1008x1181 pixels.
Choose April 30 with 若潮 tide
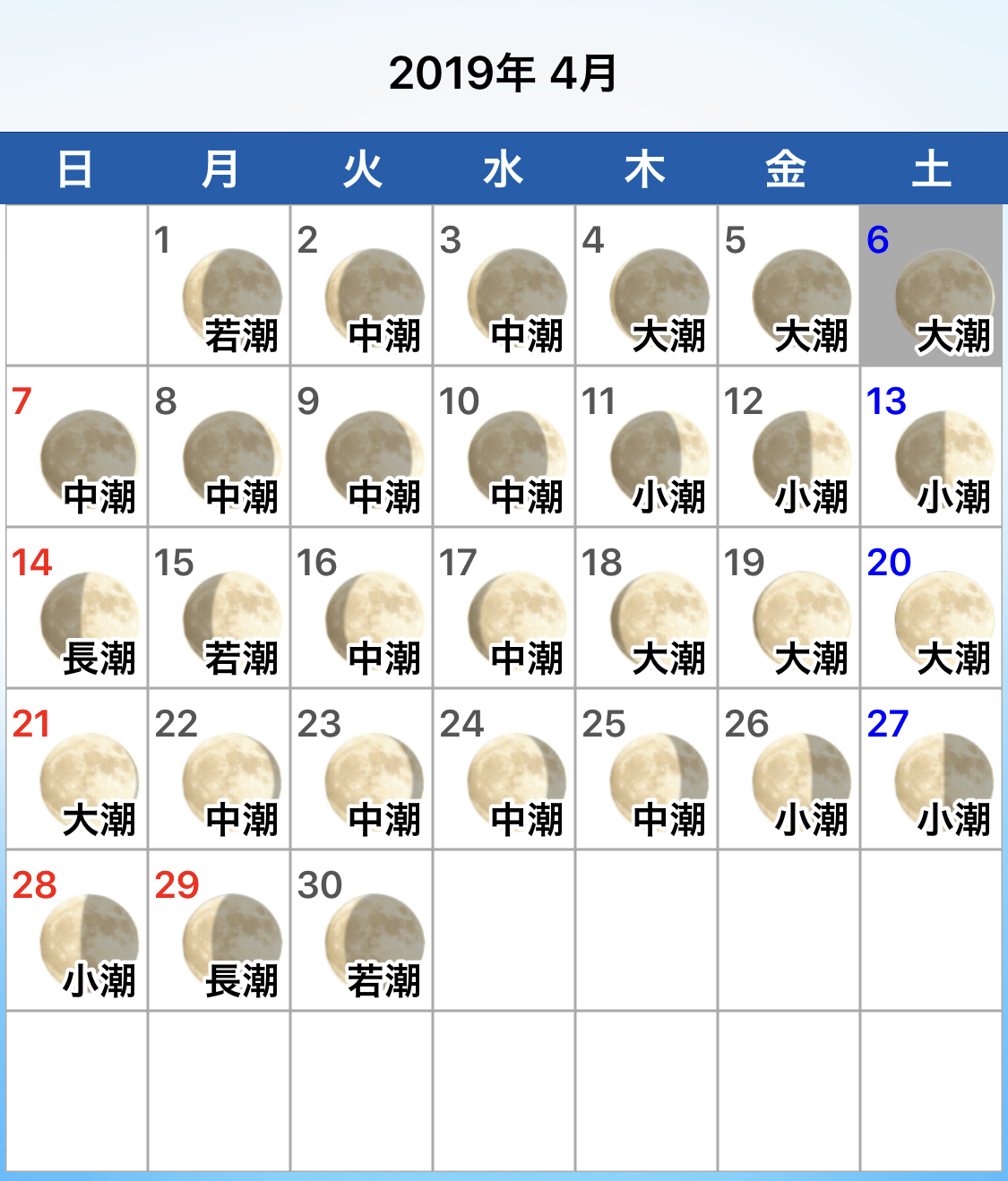[361, 930]
